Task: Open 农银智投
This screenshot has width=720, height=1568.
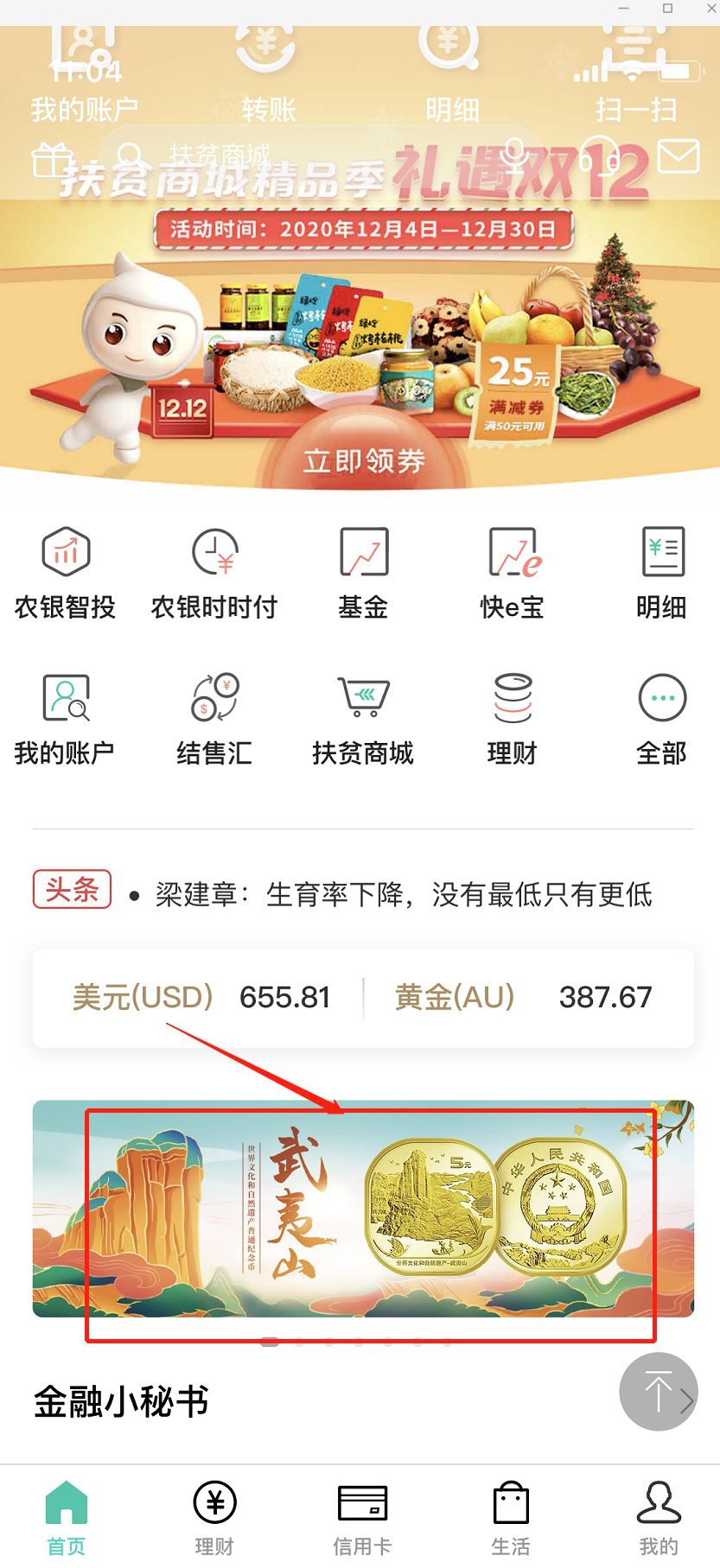Action: [66, 572]
